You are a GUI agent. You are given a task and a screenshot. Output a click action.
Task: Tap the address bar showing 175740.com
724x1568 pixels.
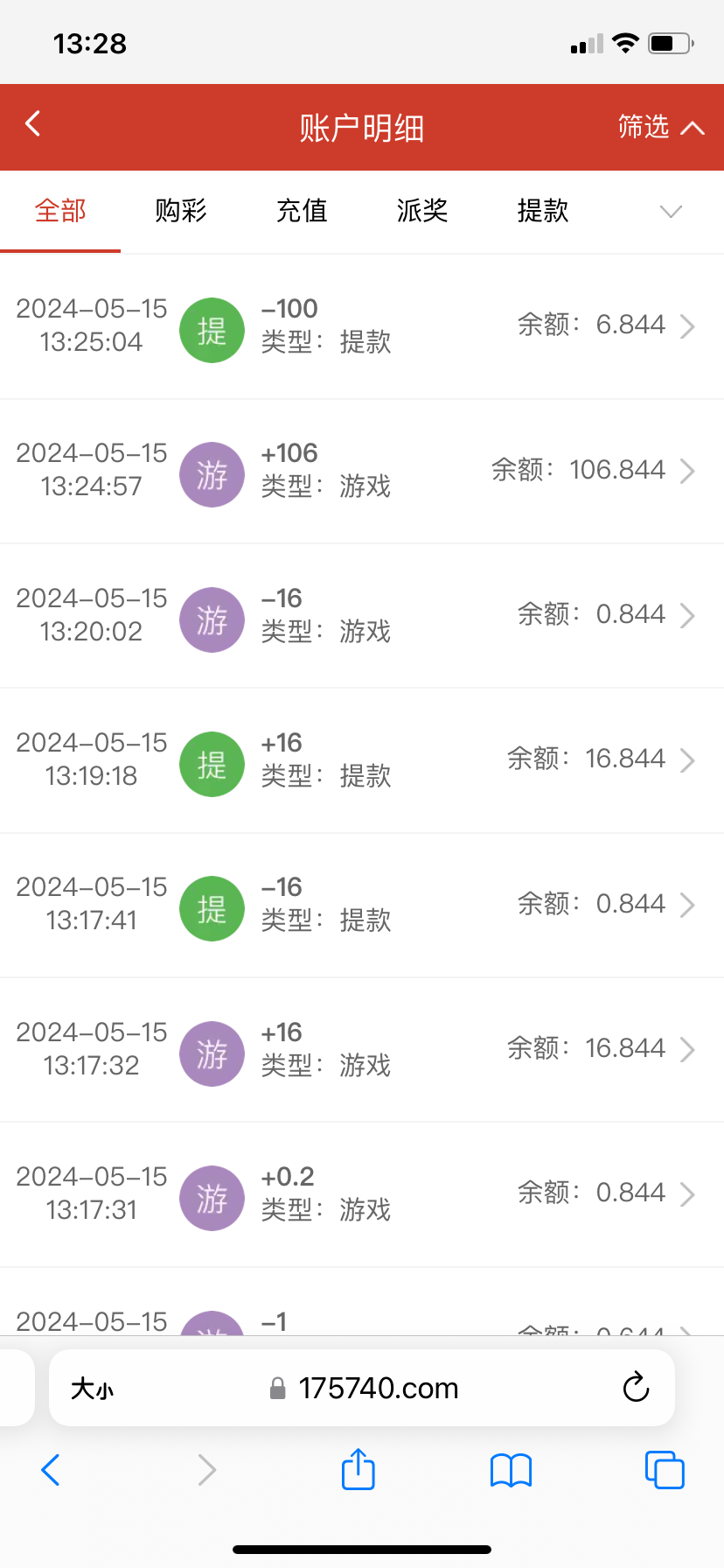[379, 1388]
